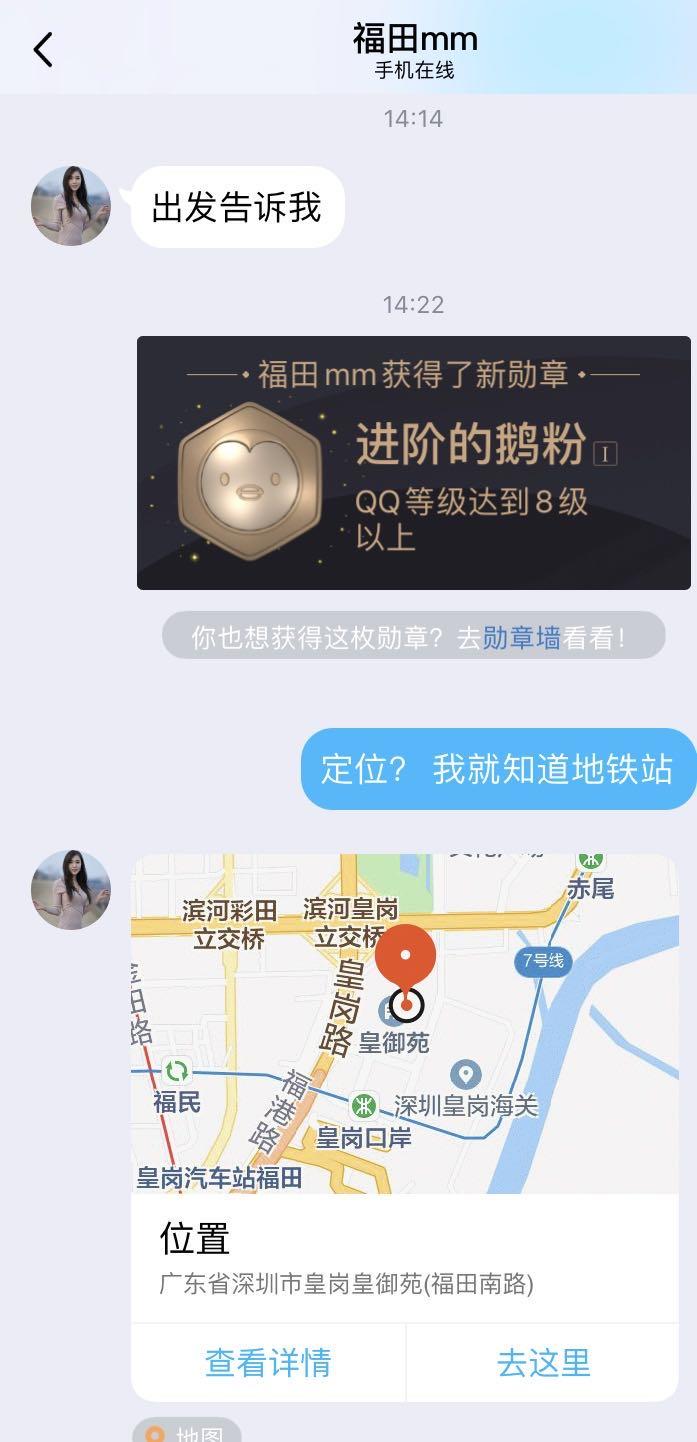
Task: Tap the 地图 tag below location card
Action: coord(187,1430)
